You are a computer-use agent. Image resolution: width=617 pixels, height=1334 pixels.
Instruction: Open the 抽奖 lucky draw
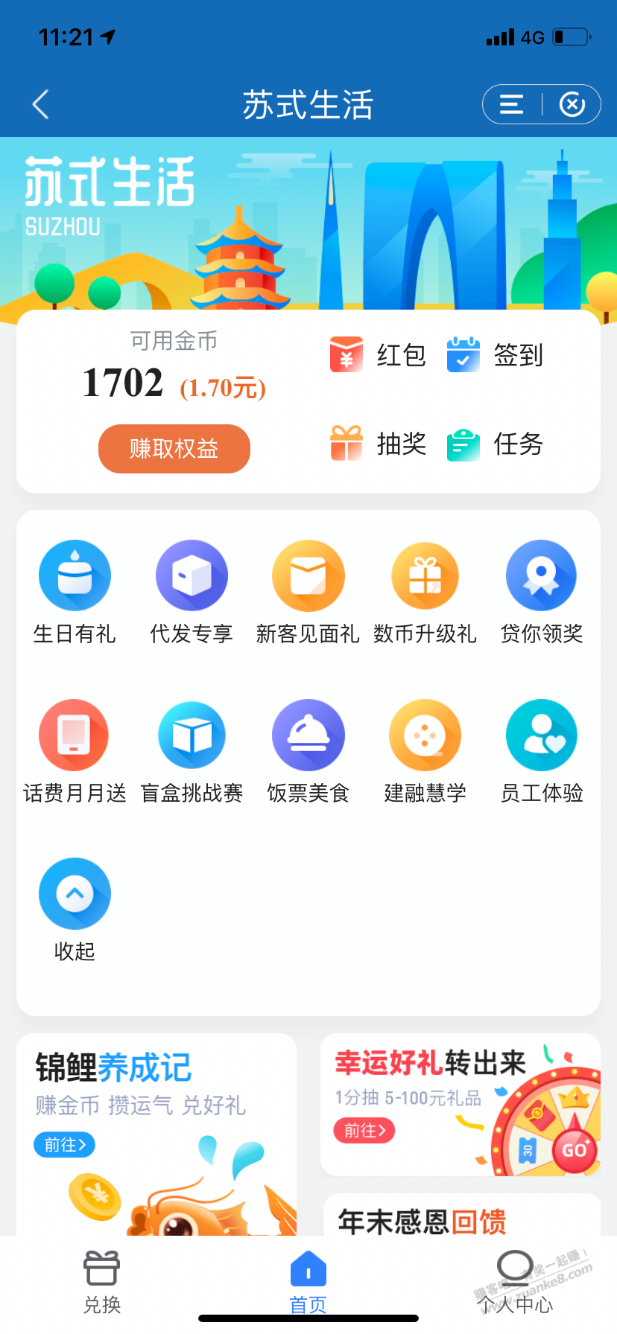(378, 444)
